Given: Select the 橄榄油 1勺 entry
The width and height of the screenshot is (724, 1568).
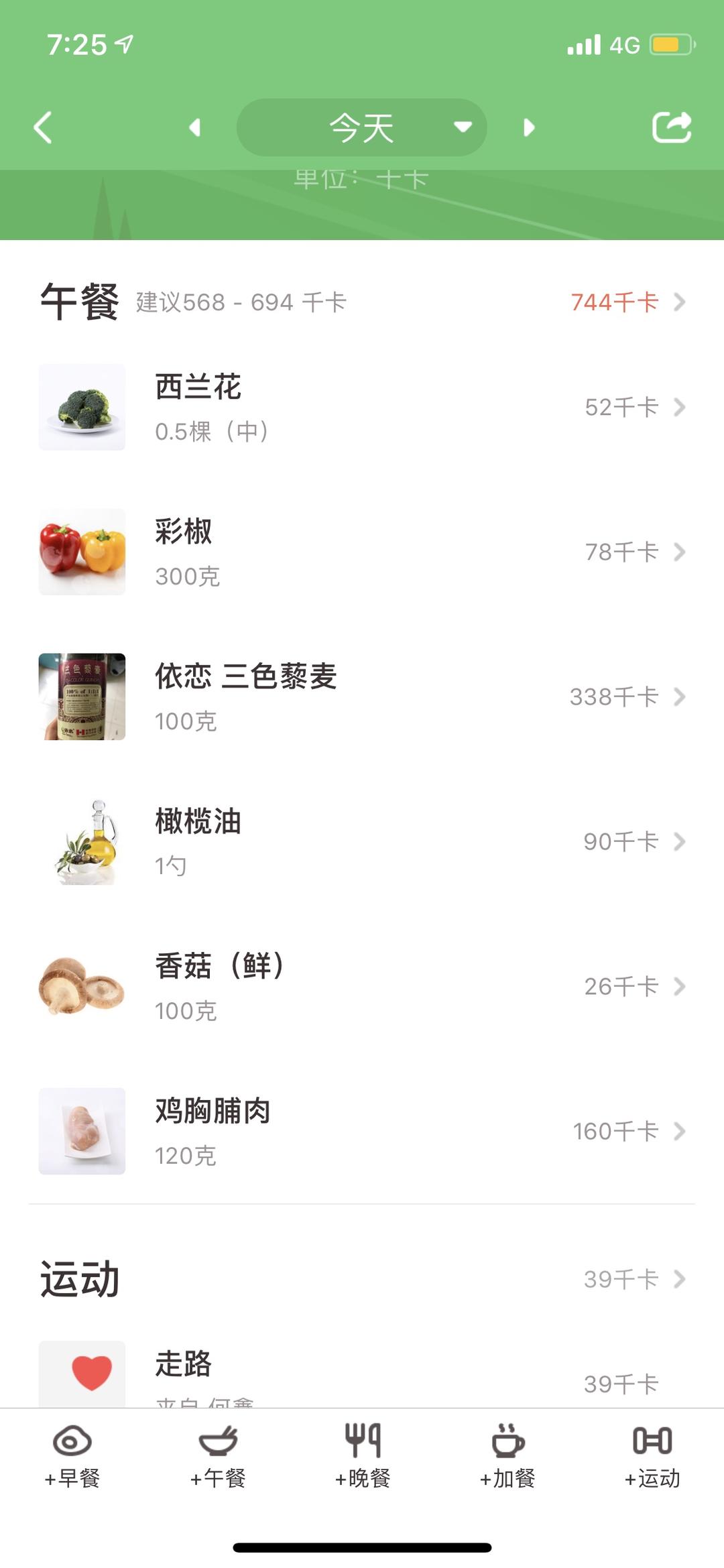Looking at the screenshot, I should pyautogui.click(x=362, y=841).
